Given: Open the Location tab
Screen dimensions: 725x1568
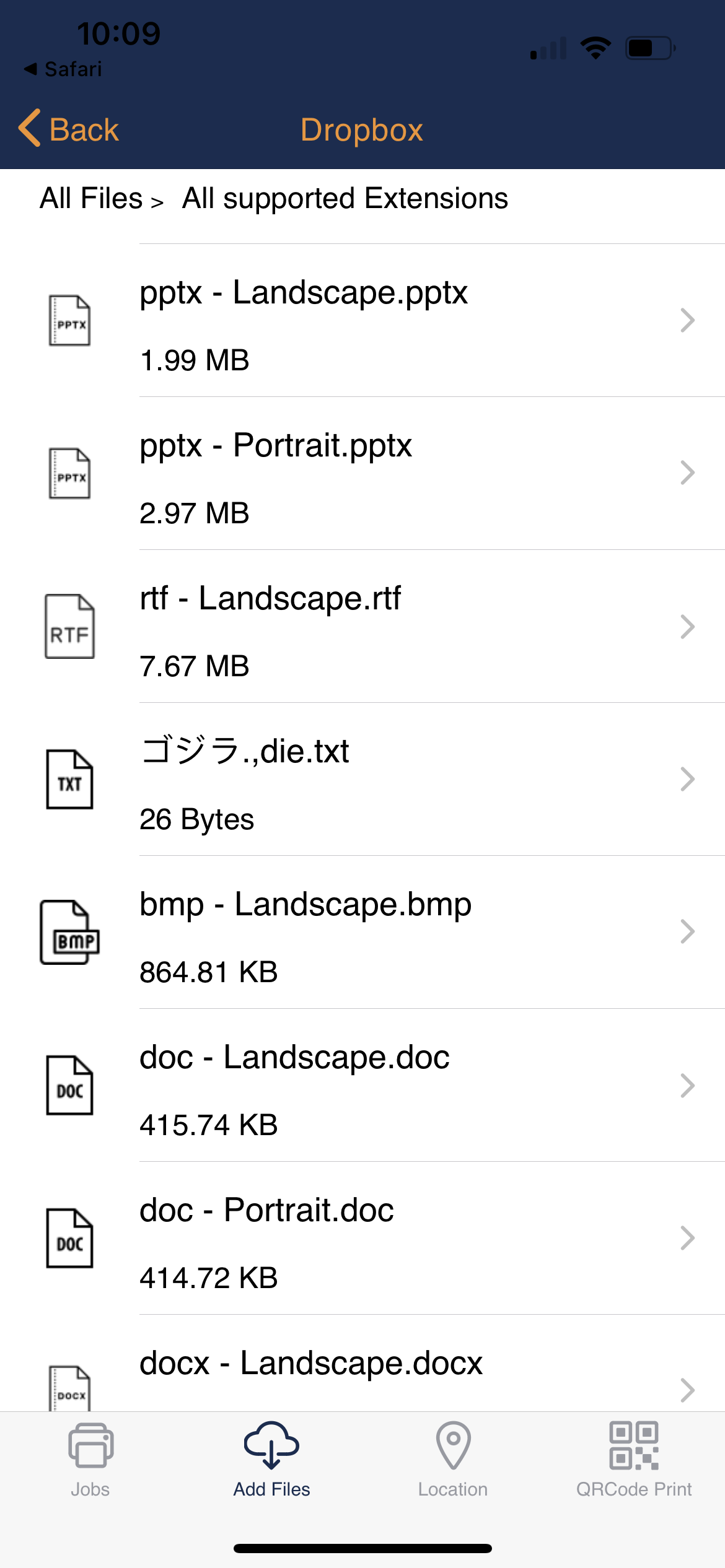Looking at the screenshot, I should coord(453,1460).
